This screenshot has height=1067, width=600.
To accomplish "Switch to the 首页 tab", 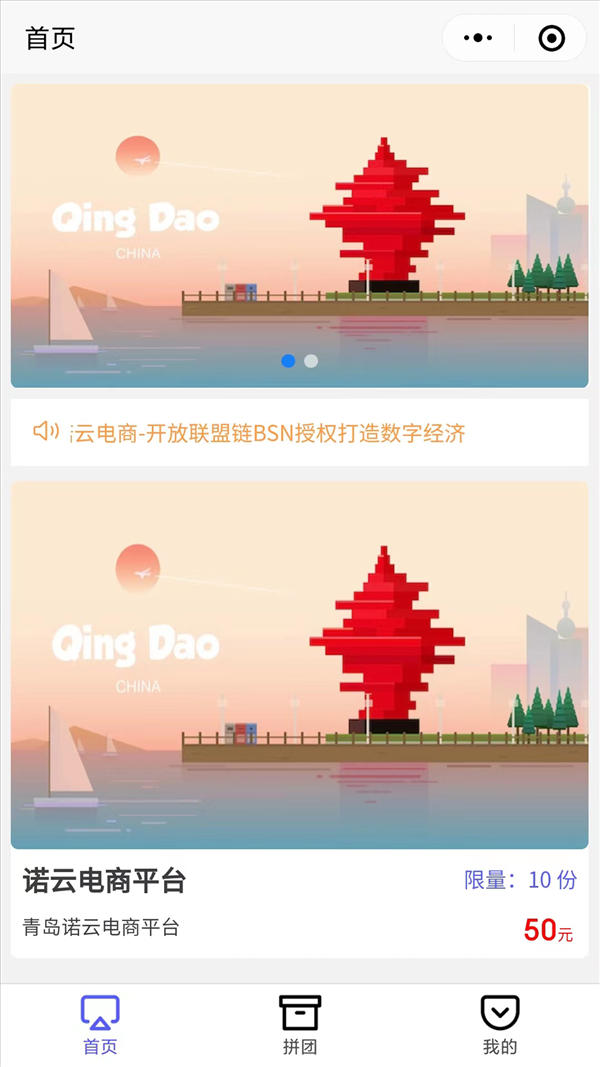I will tap(100, 1025).
